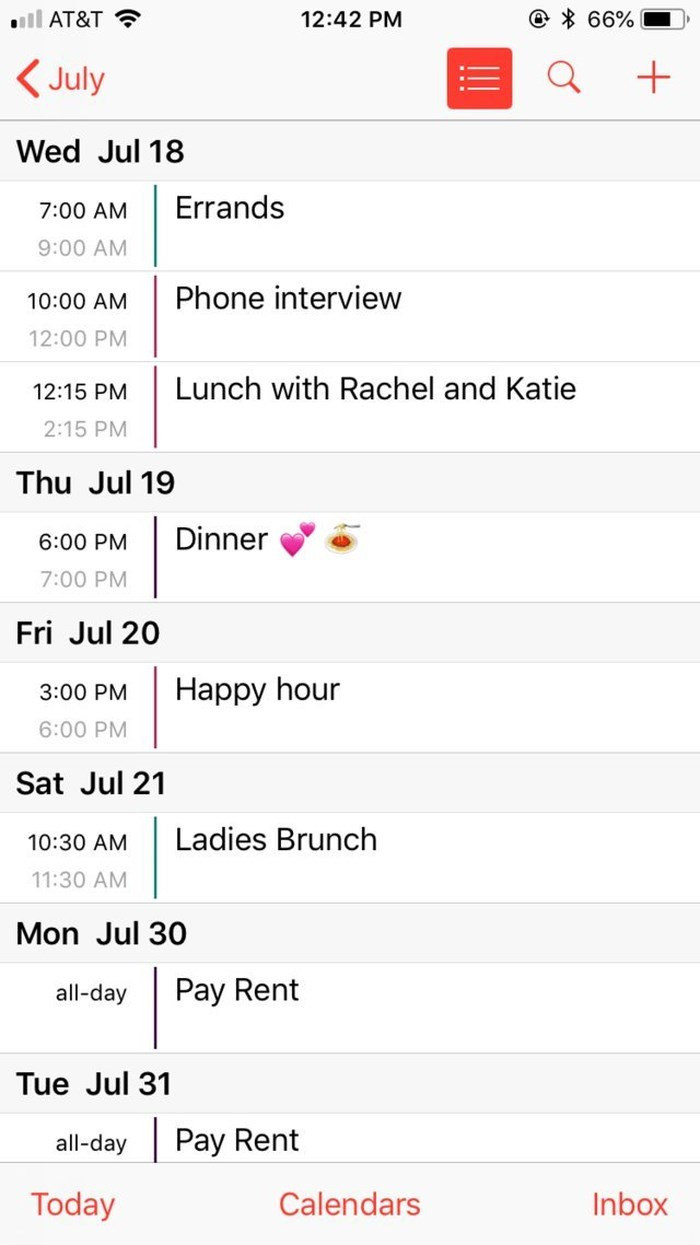Go back to July month view
700x1245 pixels.
tap(62, 79)
